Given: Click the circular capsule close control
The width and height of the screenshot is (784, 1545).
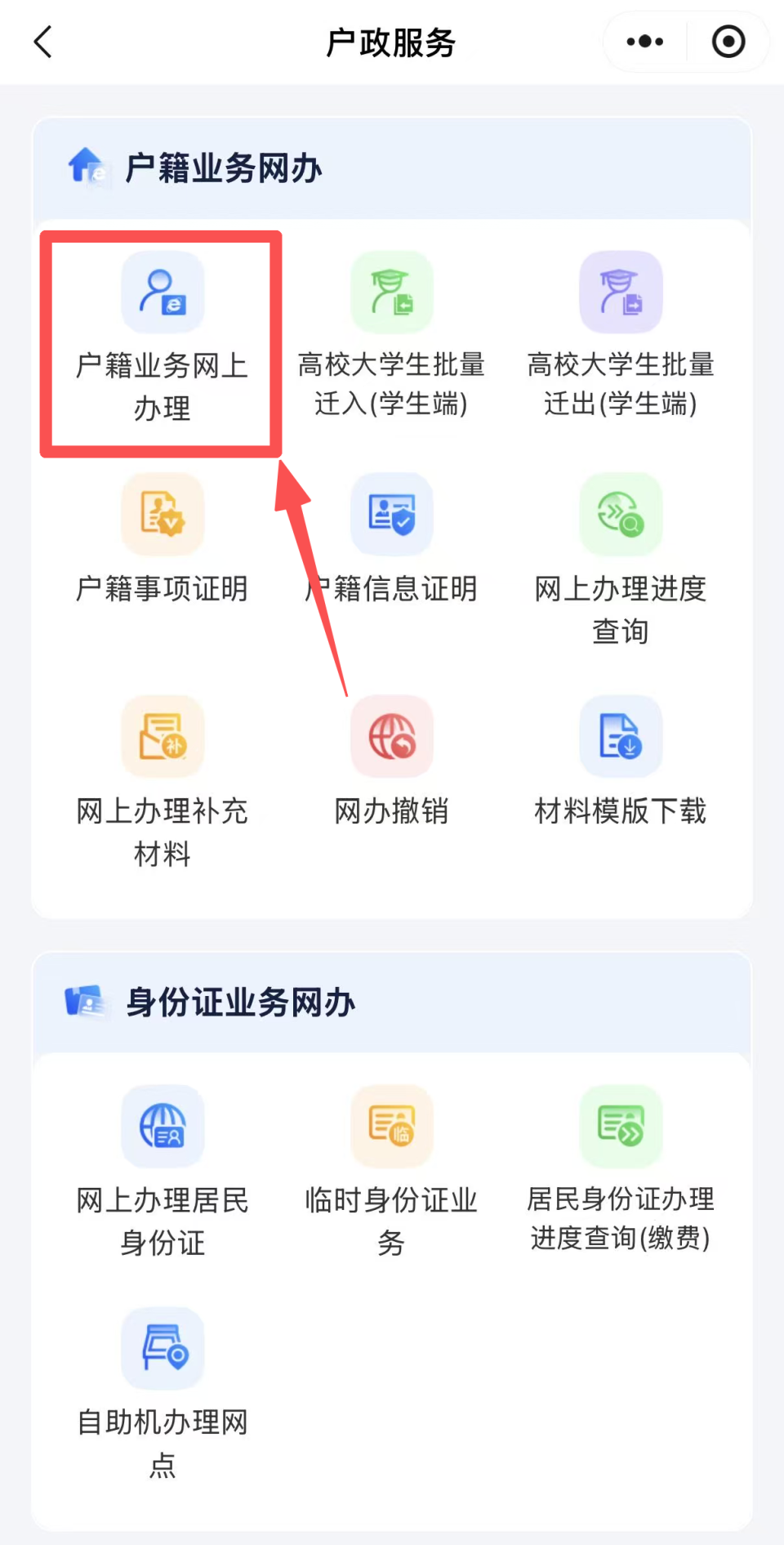Looking at the screenshot, I should 728,41.
